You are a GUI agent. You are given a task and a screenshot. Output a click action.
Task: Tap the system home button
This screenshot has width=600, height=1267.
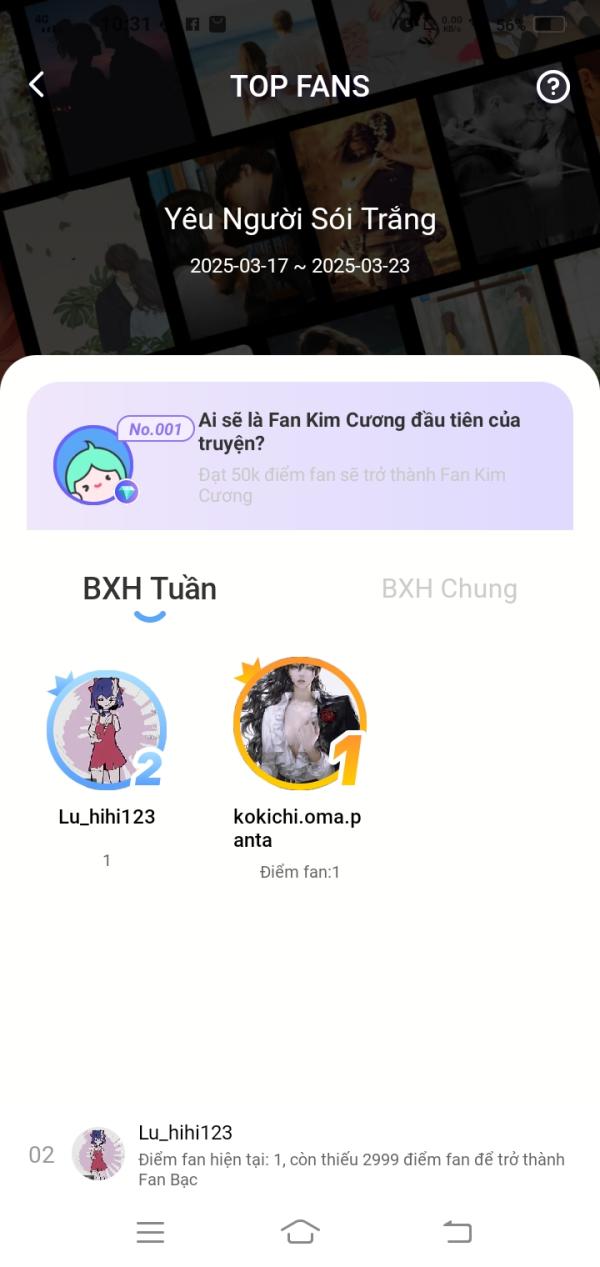click(300, 1232)
